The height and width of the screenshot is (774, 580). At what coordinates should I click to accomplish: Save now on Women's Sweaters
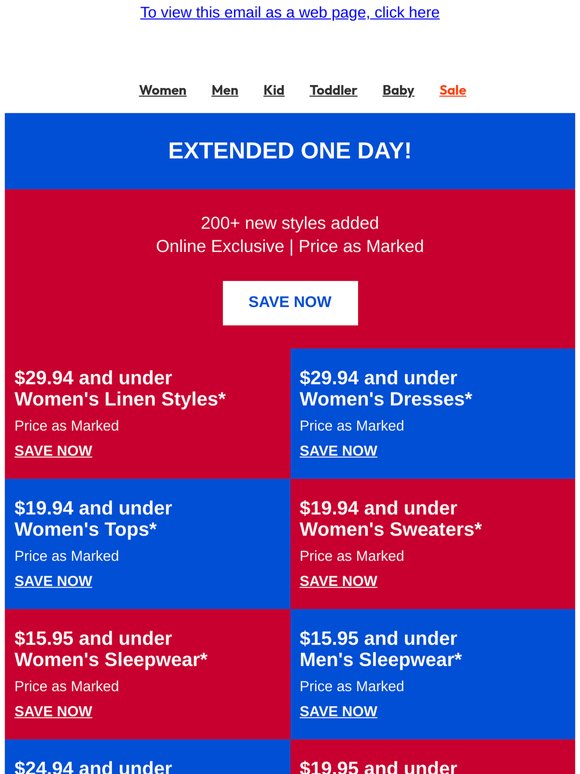[x=338, y=581]
